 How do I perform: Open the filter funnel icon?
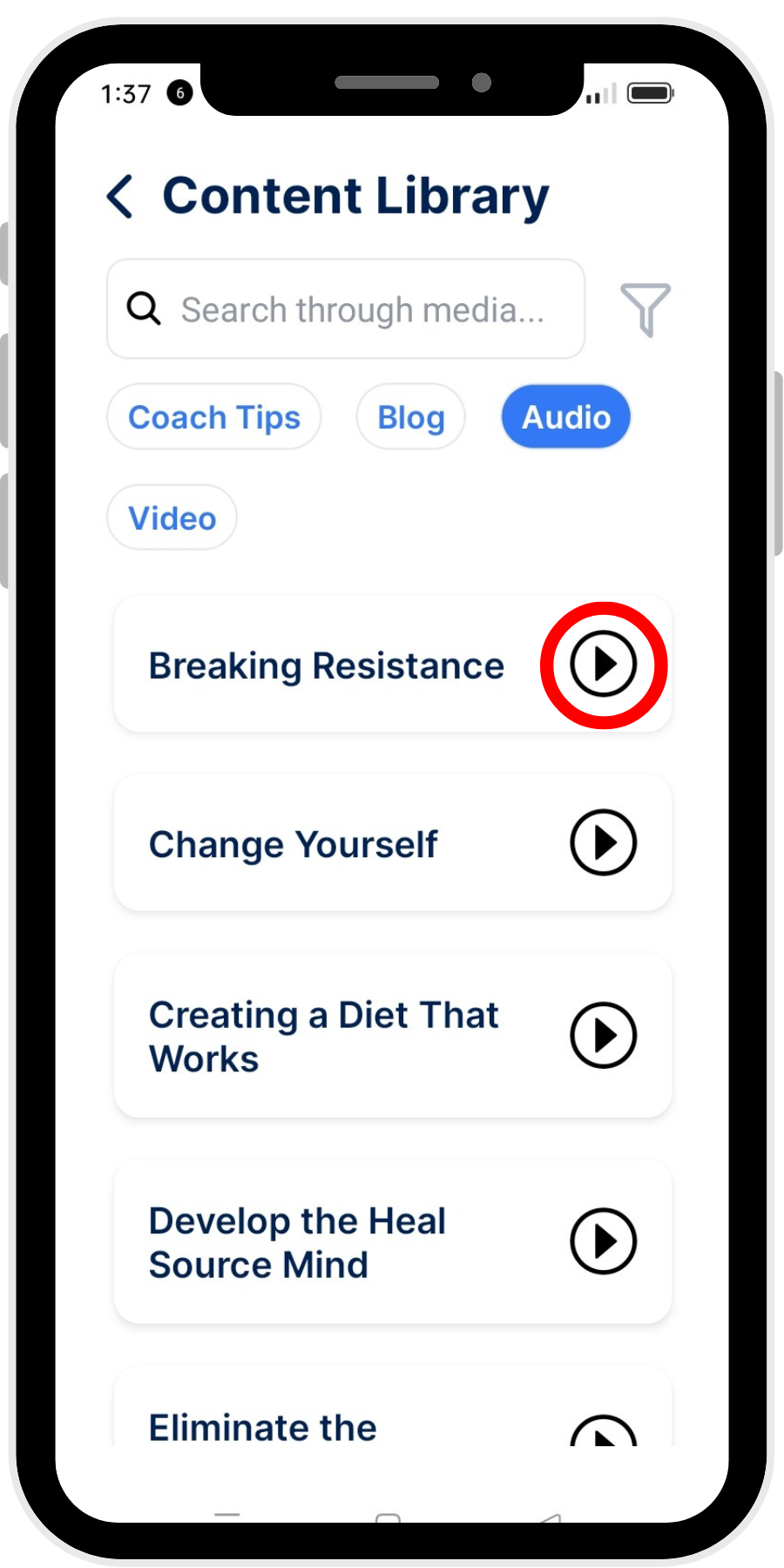coord(645,309)
